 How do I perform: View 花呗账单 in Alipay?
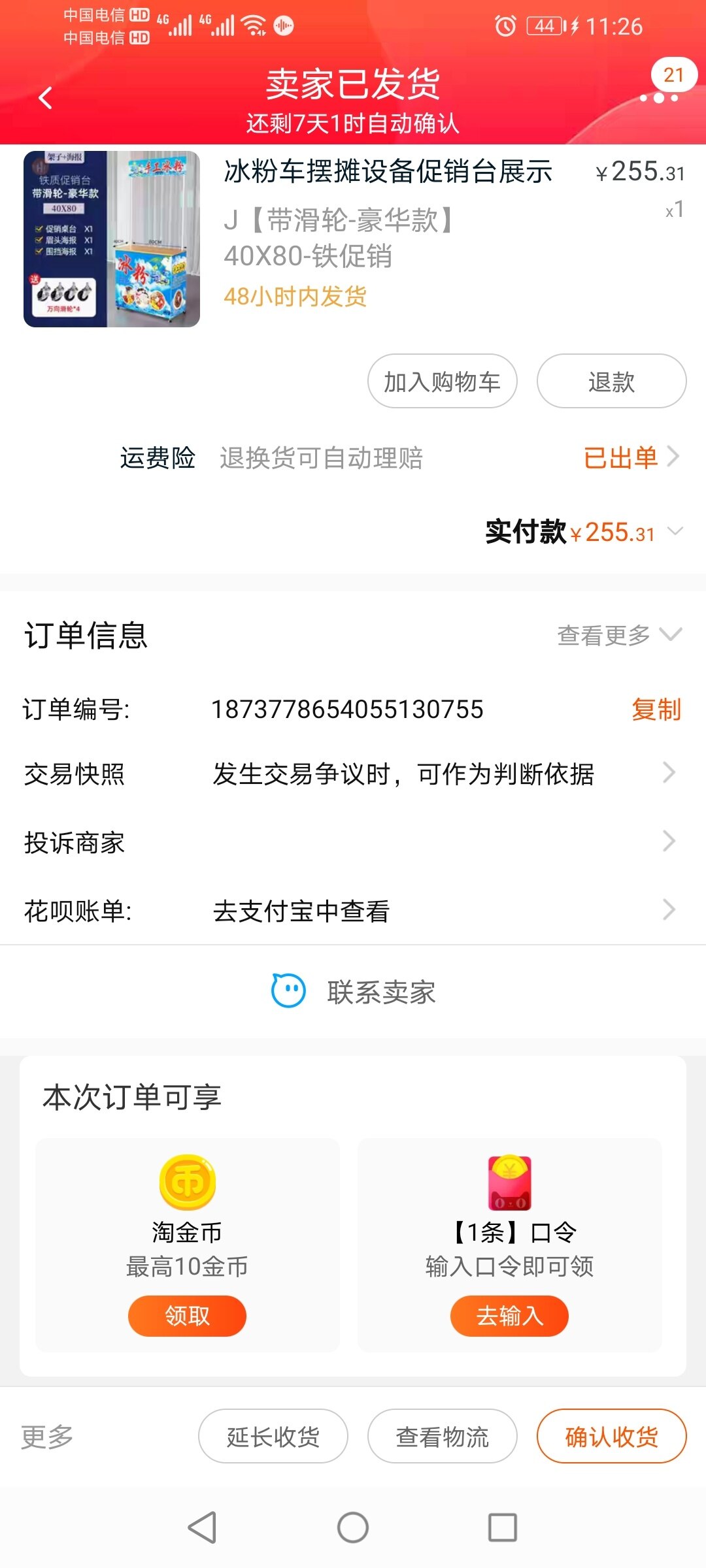coord(353,911)
